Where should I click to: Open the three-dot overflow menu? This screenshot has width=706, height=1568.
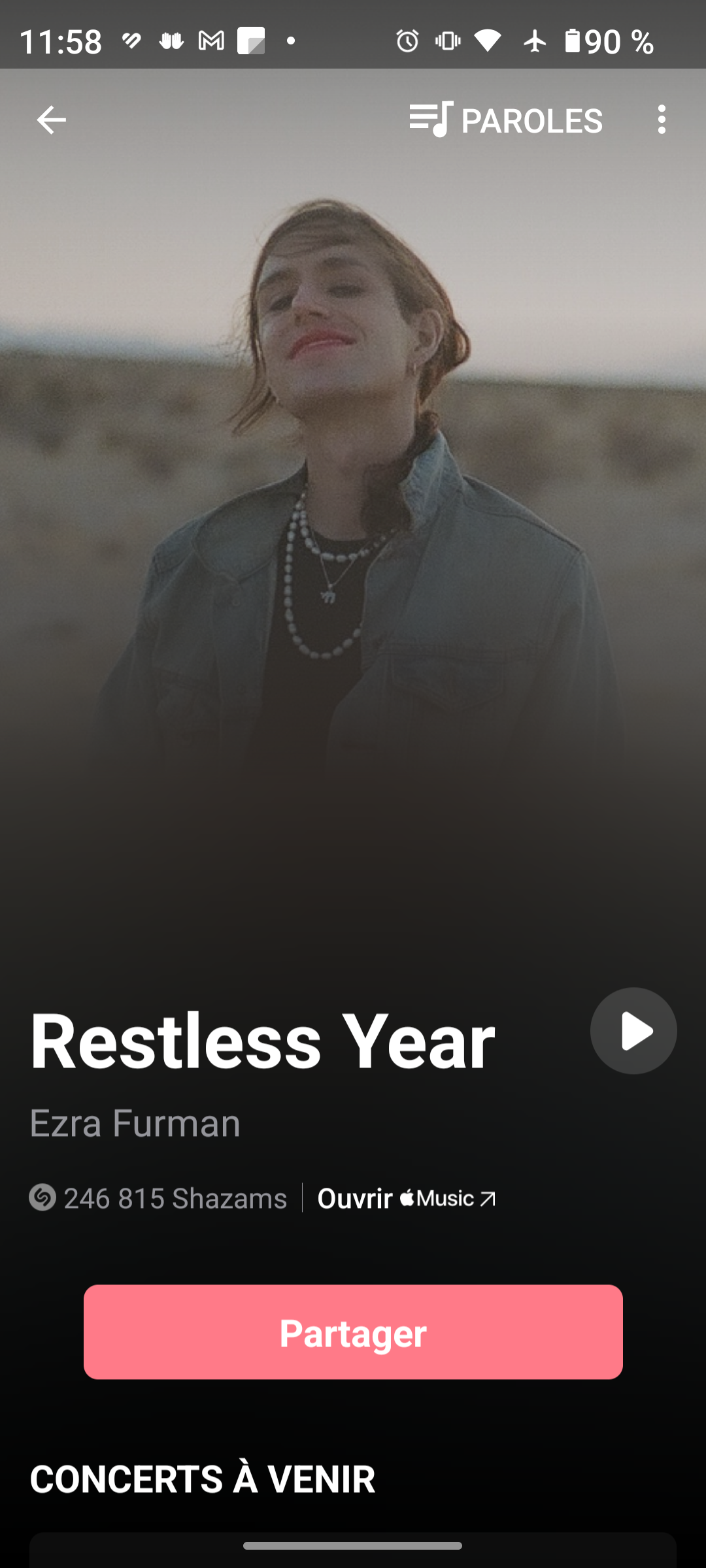point(662,120)
